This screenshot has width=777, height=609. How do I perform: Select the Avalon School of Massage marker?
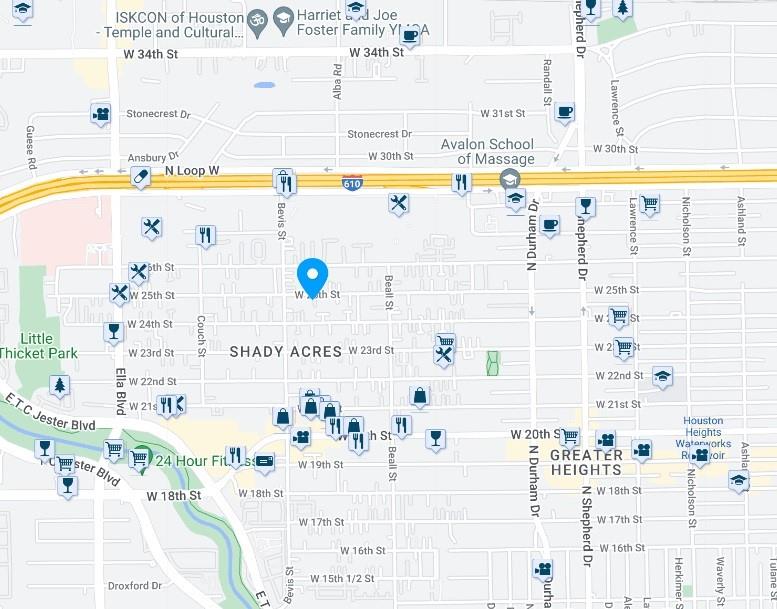pyautogui.click(x=510, y=180)
